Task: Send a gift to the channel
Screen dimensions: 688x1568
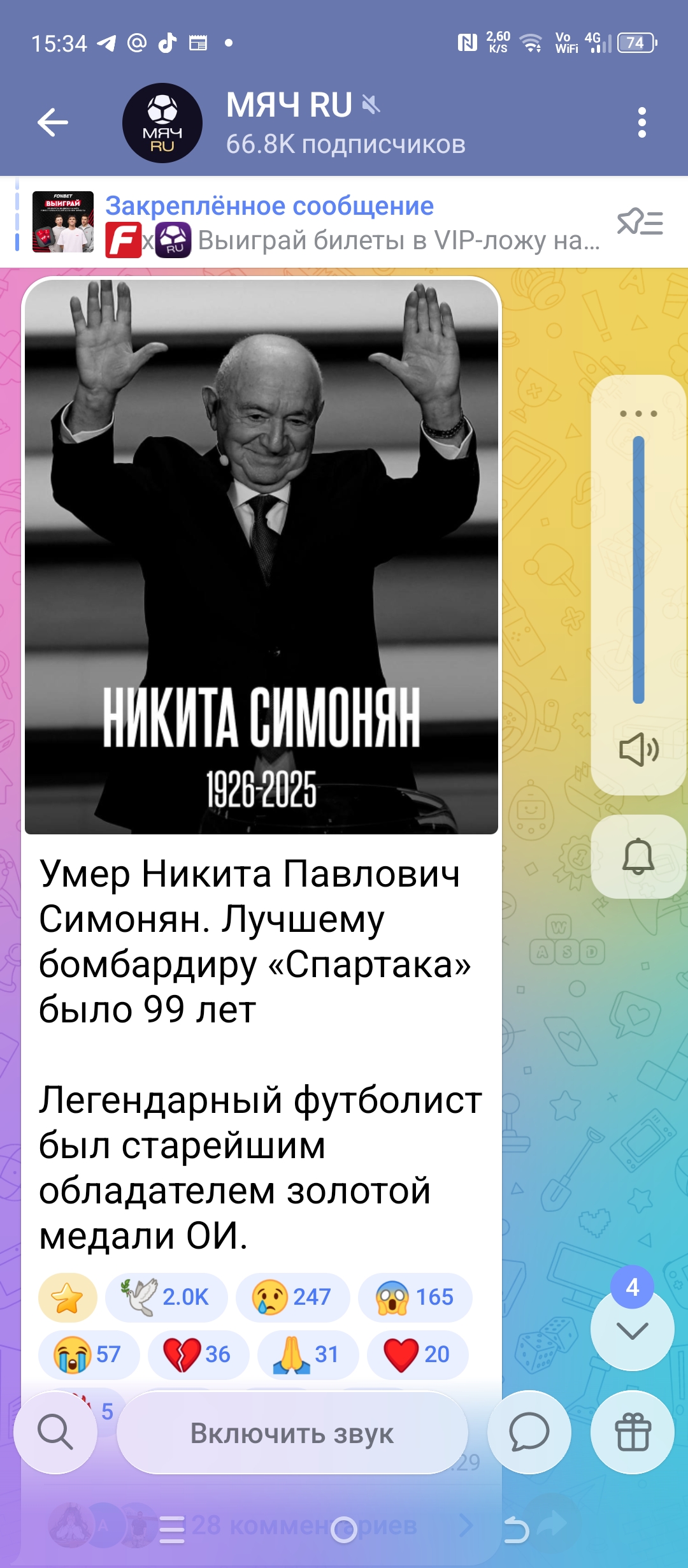Action: pos(632,1432)
